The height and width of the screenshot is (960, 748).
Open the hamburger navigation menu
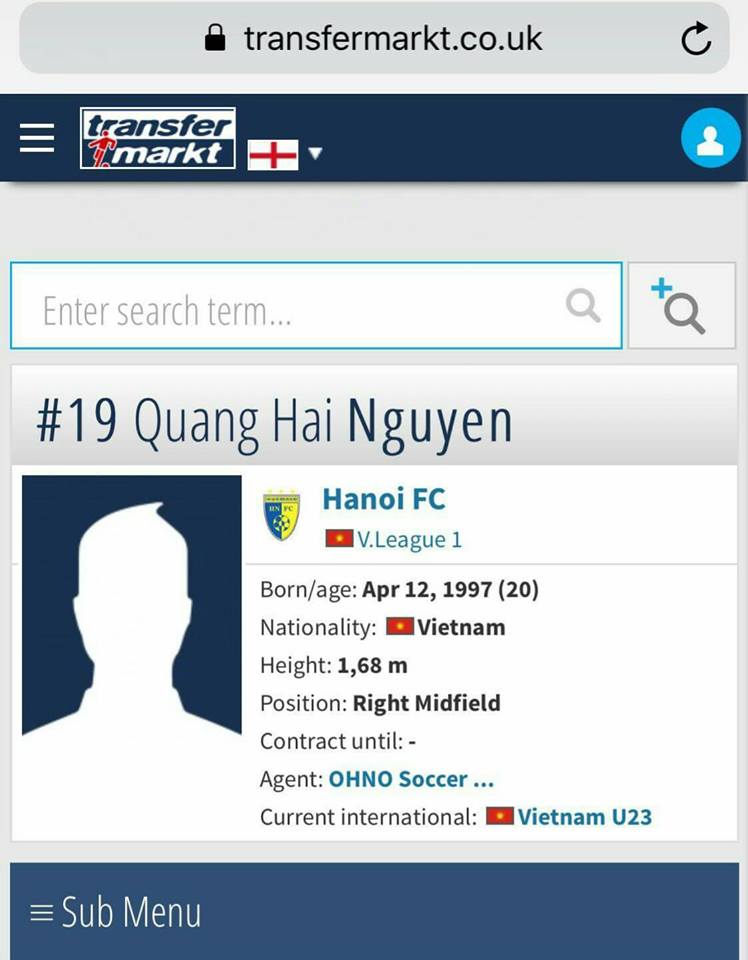[x=37, y=138]
